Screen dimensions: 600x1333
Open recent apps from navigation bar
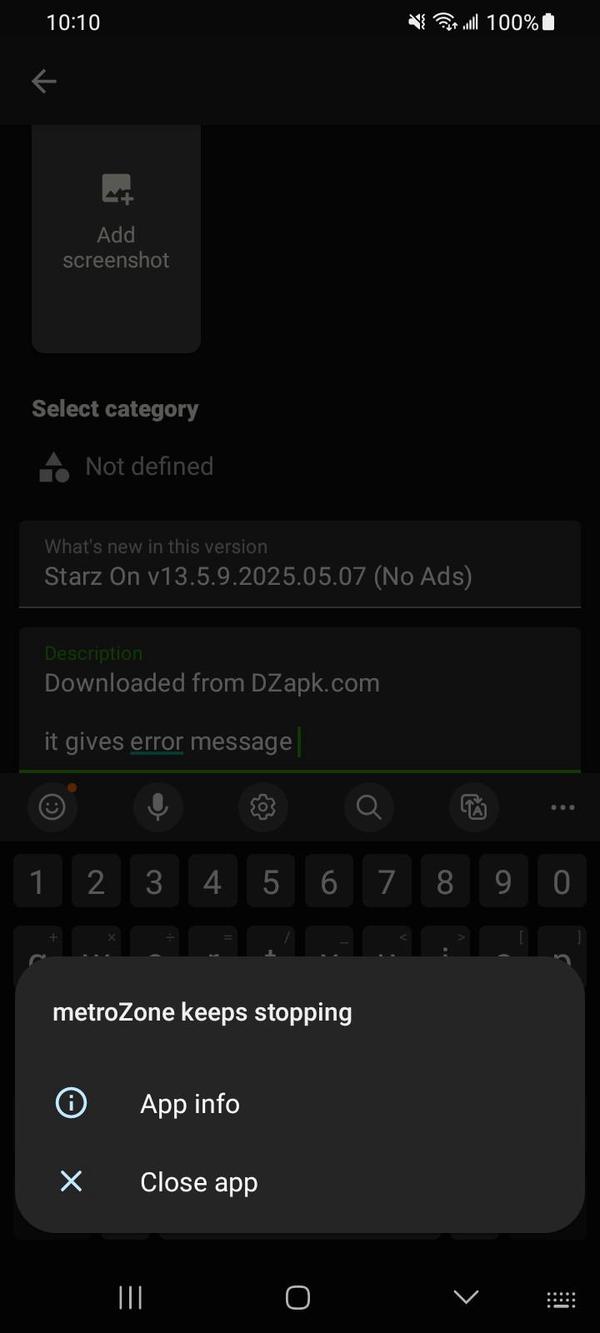point(130,1297)
